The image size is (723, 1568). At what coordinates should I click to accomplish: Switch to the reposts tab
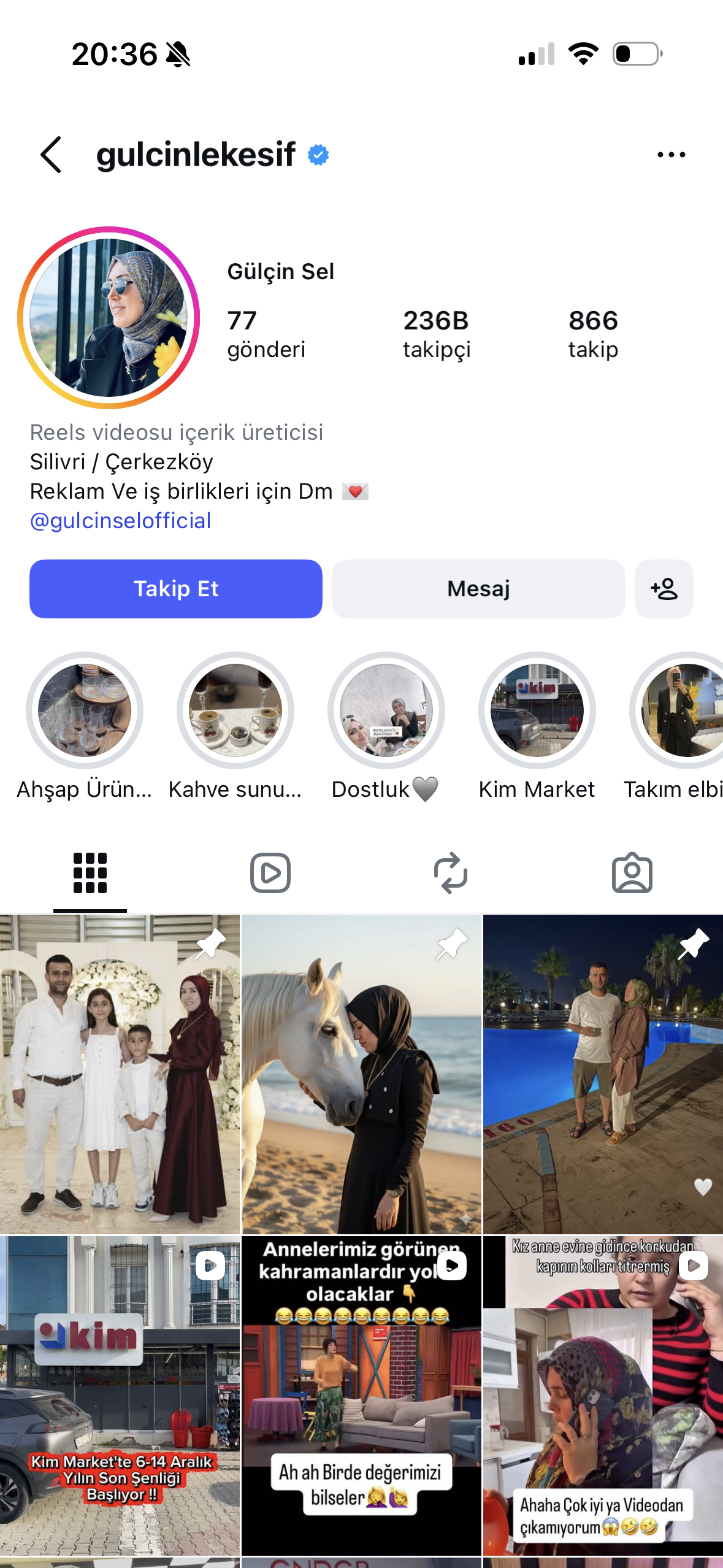tap(451, 873)
